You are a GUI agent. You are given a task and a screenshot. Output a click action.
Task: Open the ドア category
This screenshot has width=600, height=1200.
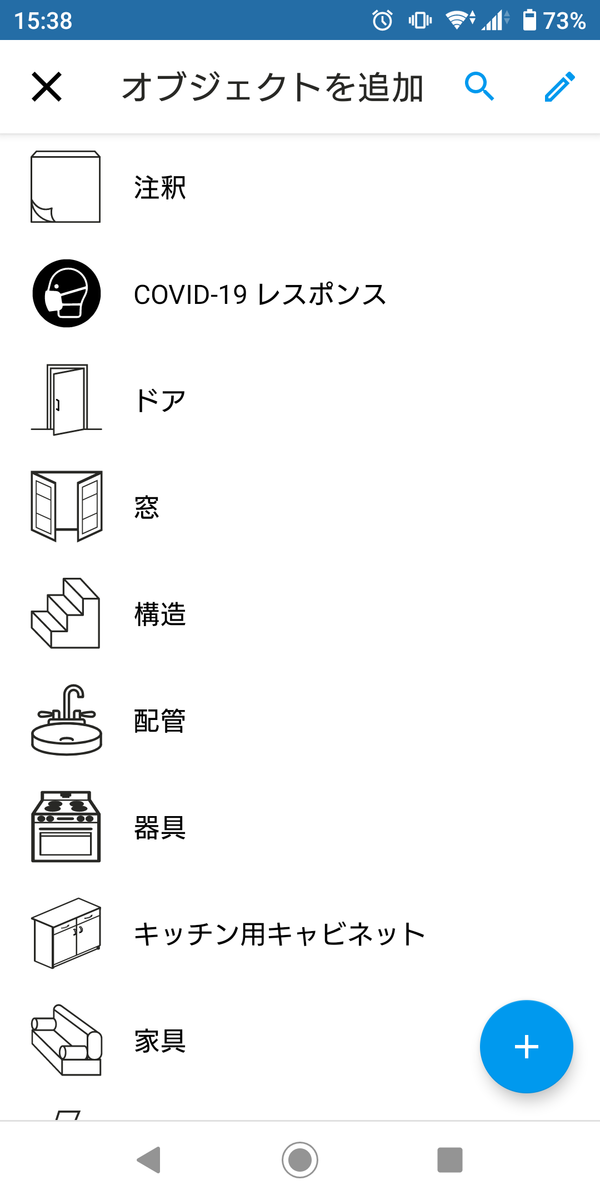[x=300, y=401]
